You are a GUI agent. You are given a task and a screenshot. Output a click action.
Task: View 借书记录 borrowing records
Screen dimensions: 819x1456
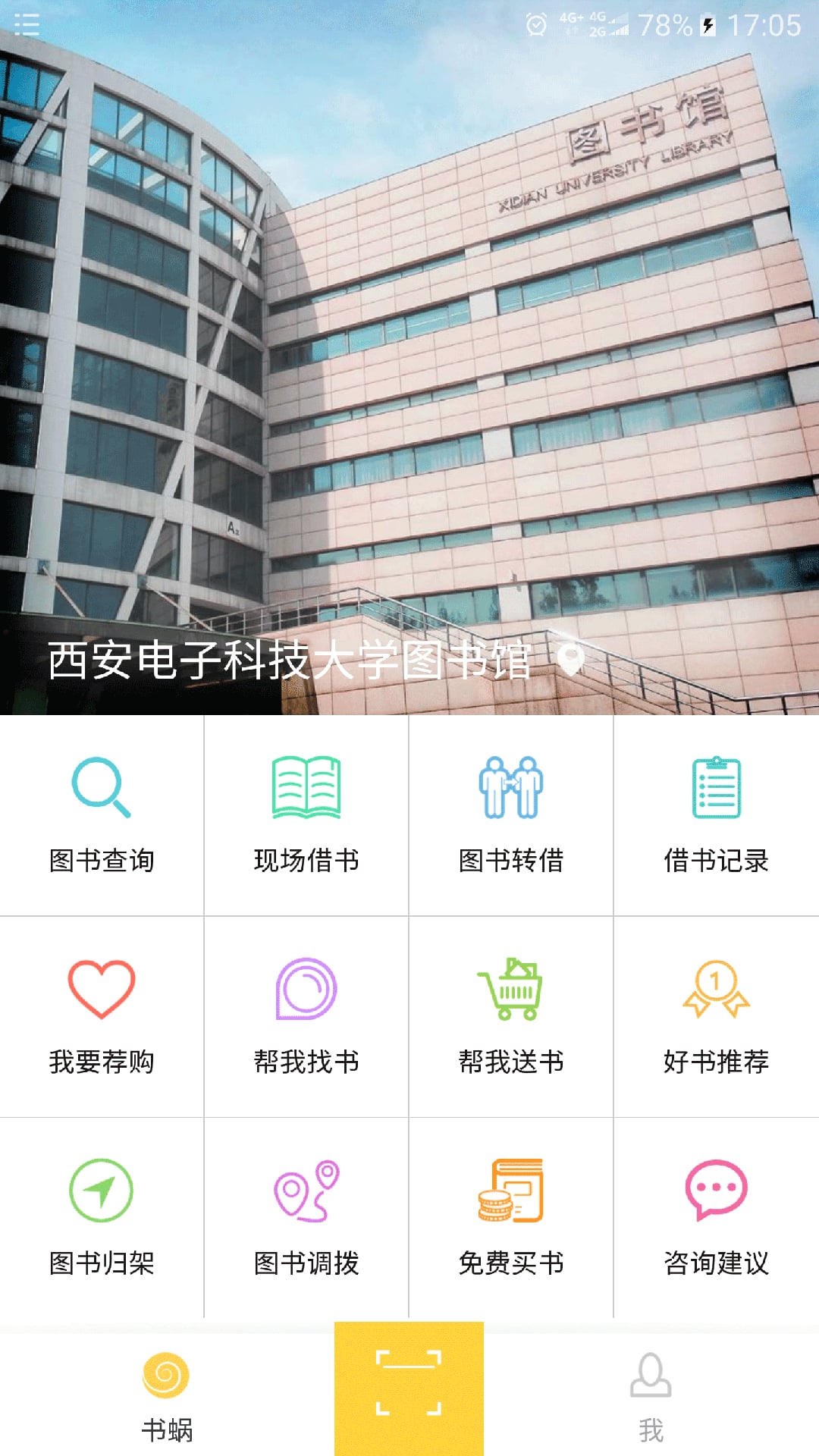716,815
